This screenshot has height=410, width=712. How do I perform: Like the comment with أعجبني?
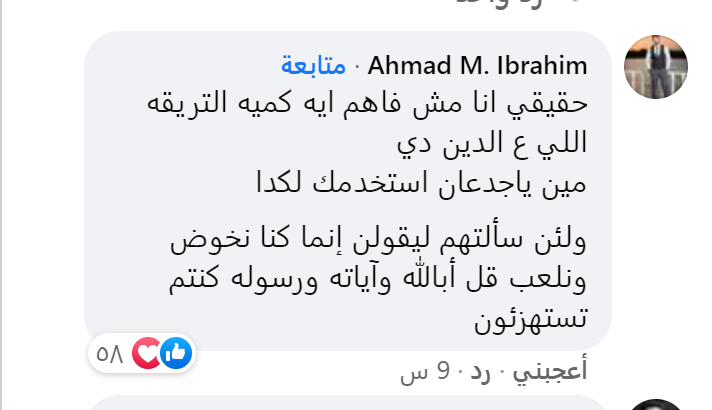pos(552,373)
